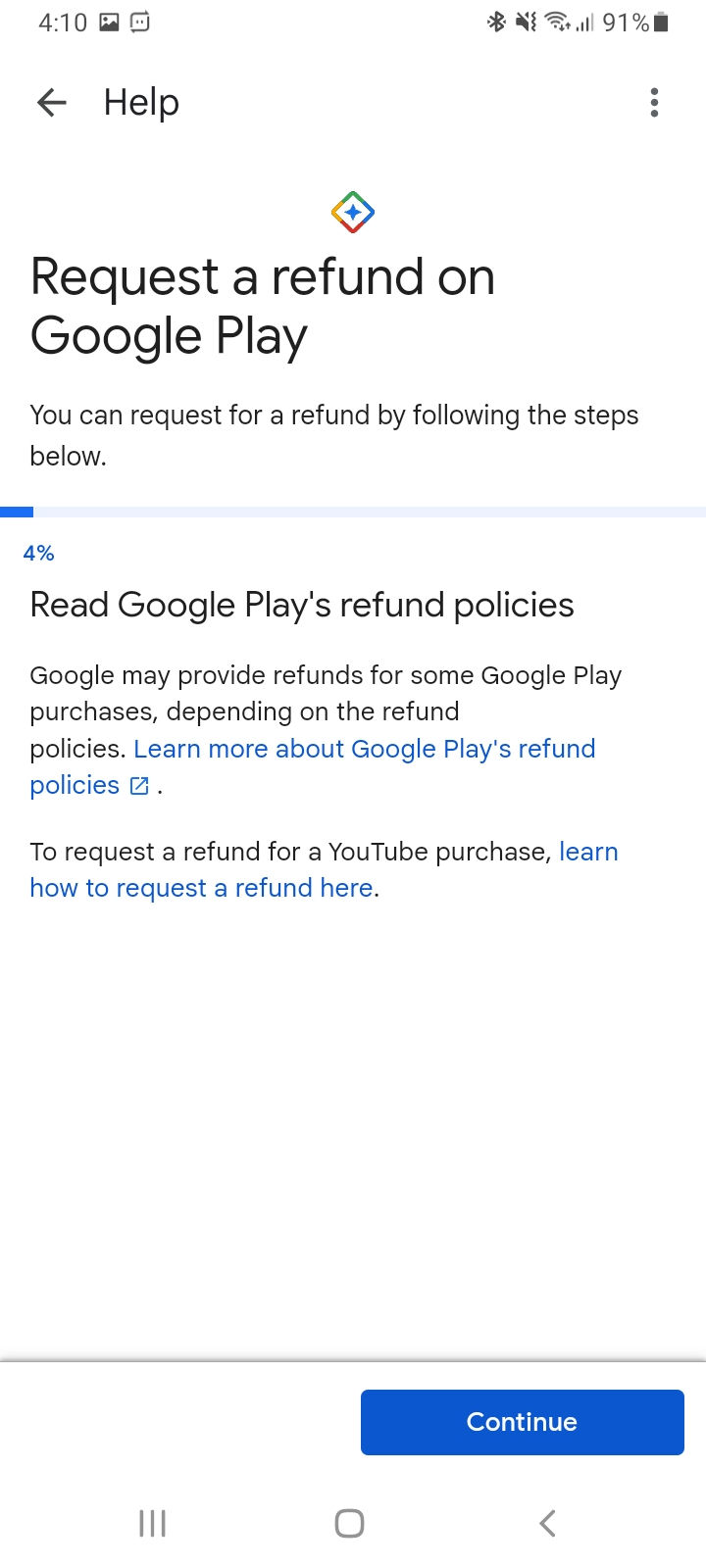
Task: Open recent apps from navigation bar
Action: coord(152,1523)
